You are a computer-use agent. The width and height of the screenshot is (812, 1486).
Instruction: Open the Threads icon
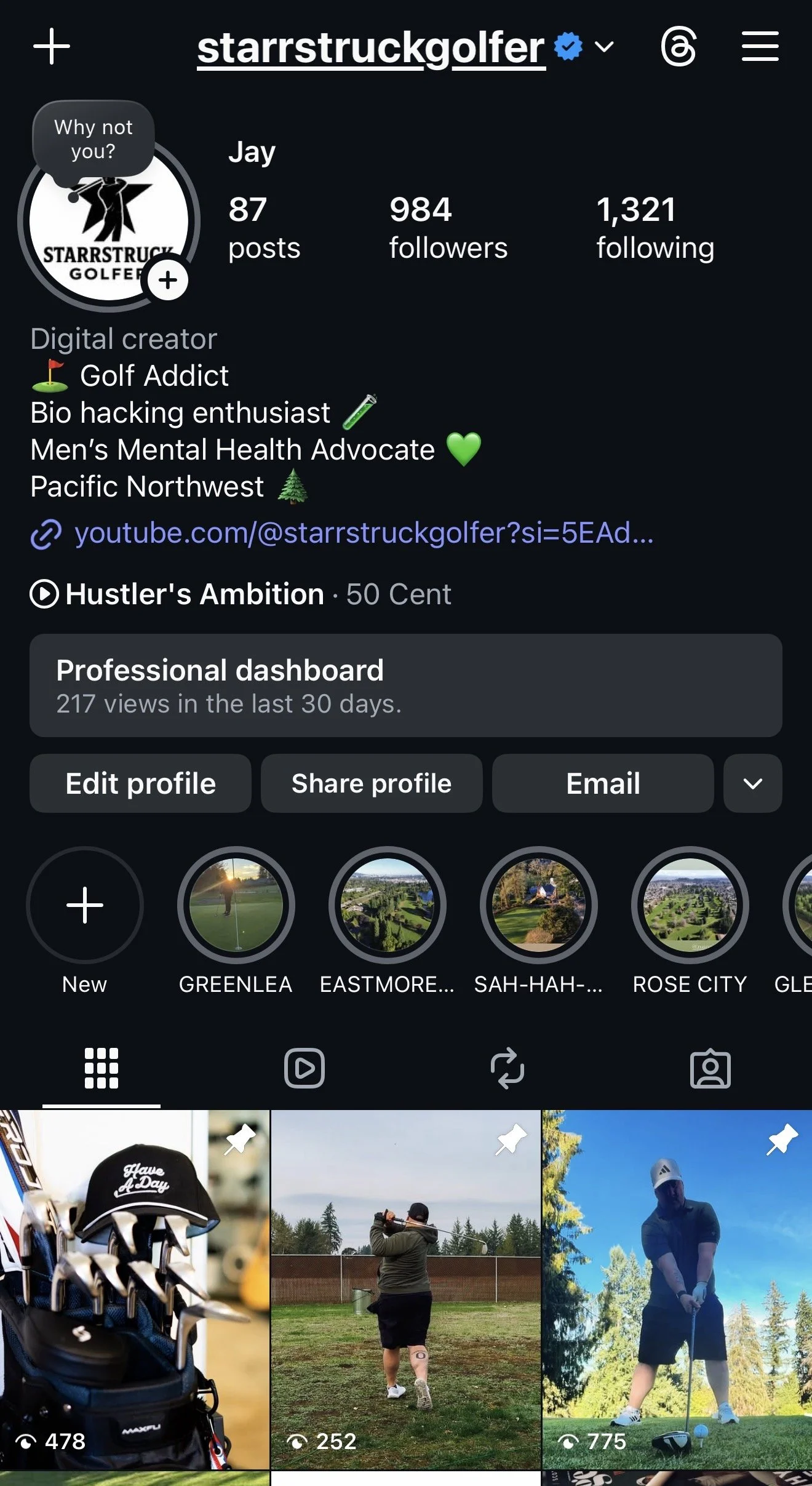point(679,47)
